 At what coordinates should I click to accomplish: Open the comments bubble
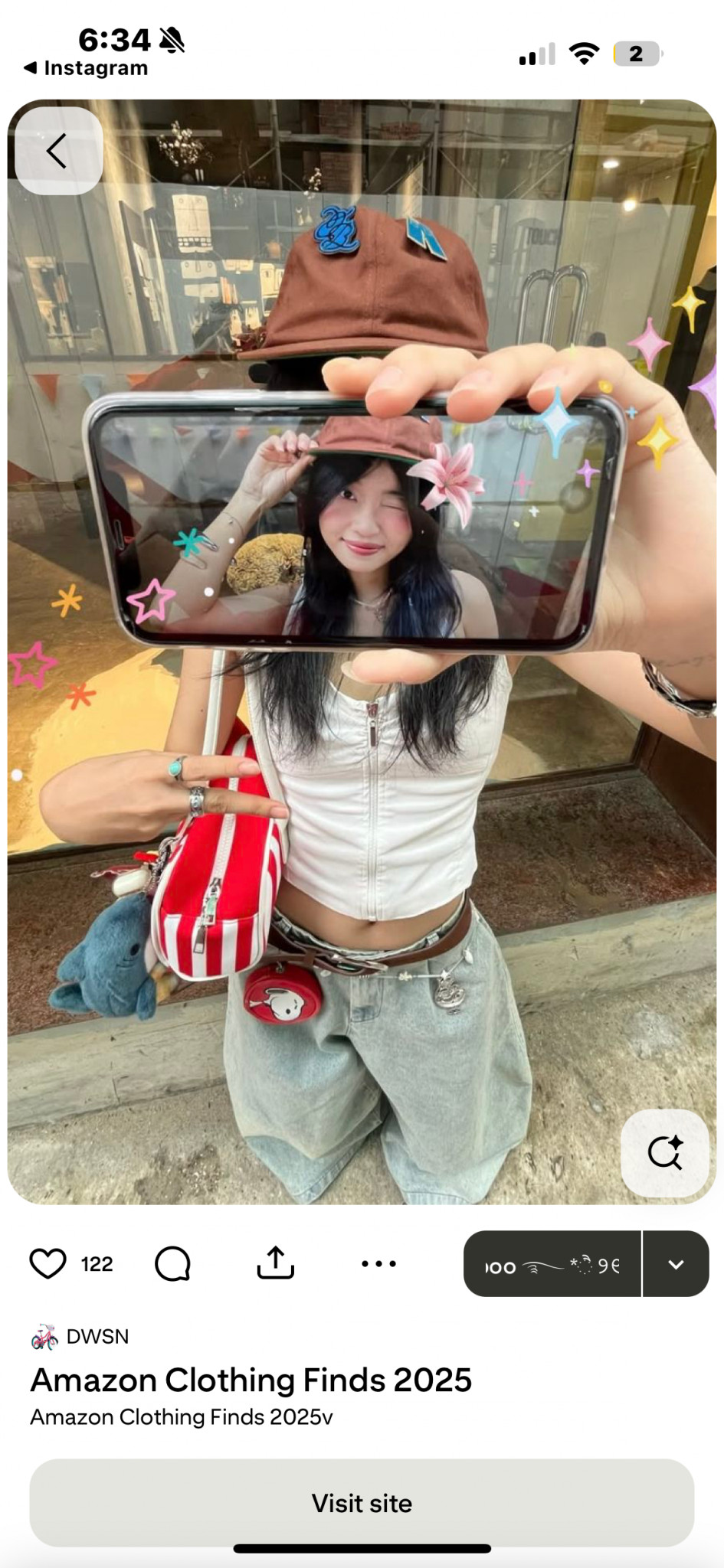[x=172, y=1264]
